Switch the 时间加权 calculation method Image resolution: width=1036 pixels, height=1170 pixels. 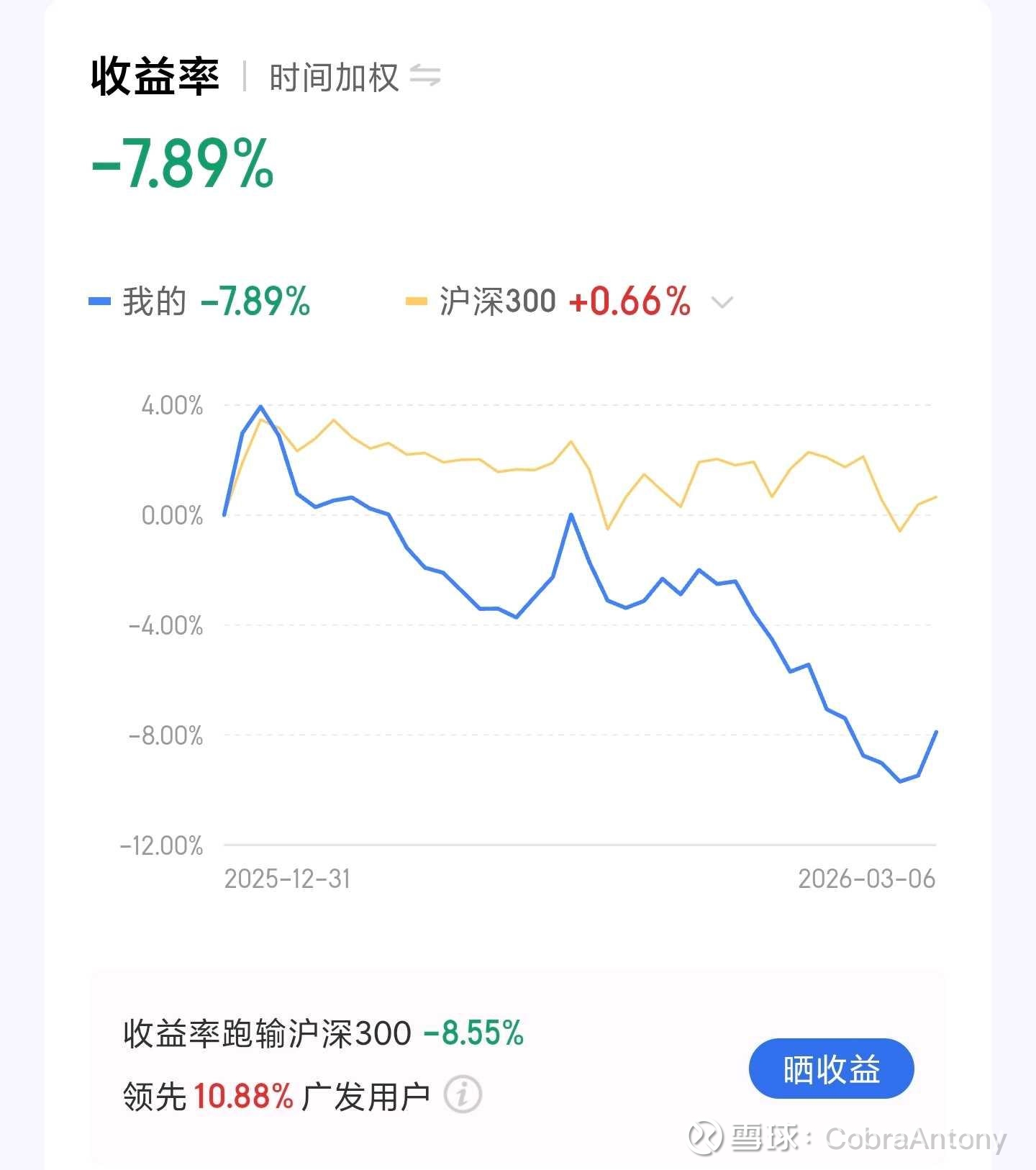click(425, 76)
